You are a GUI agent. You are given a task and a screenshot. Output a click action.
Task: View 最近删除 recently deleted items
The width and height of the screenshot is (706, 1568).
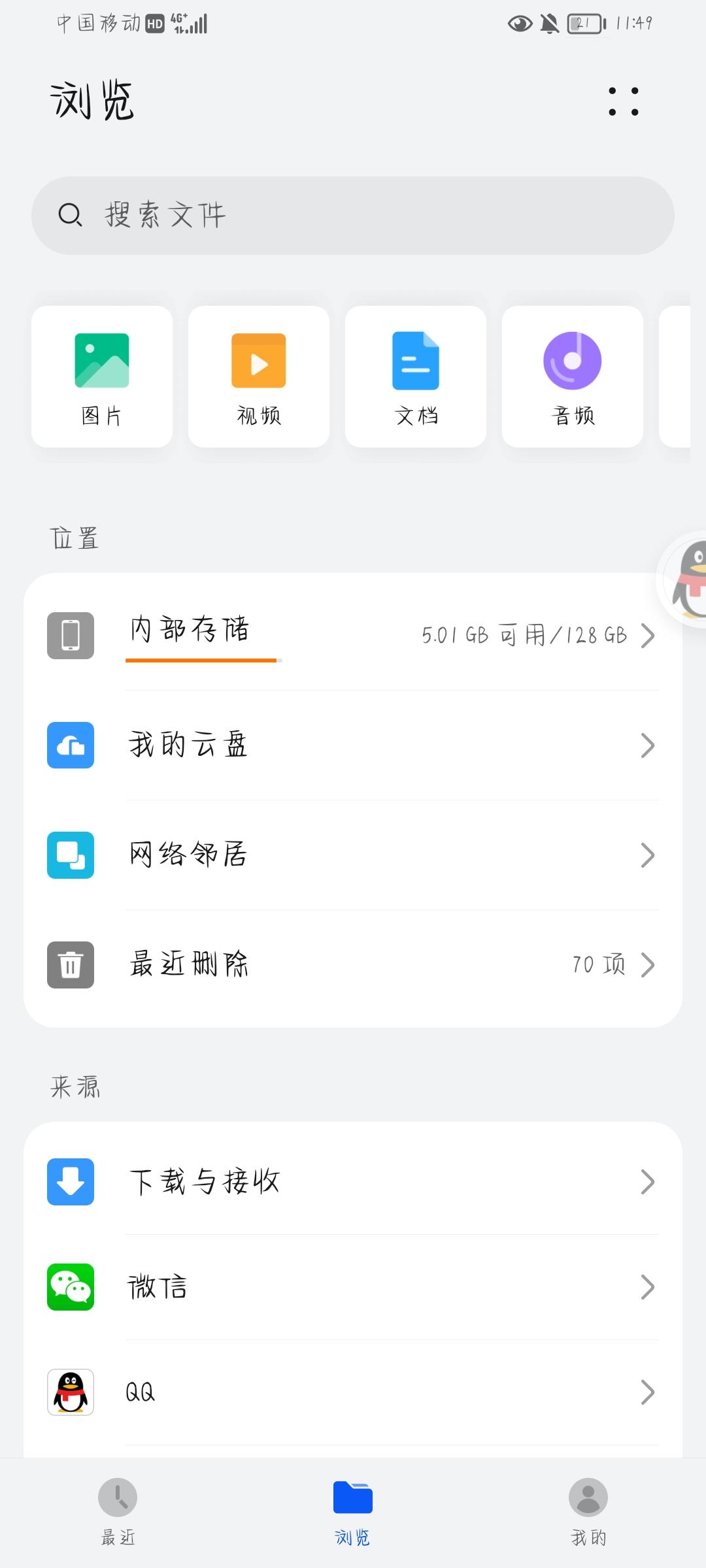(353, 964)
